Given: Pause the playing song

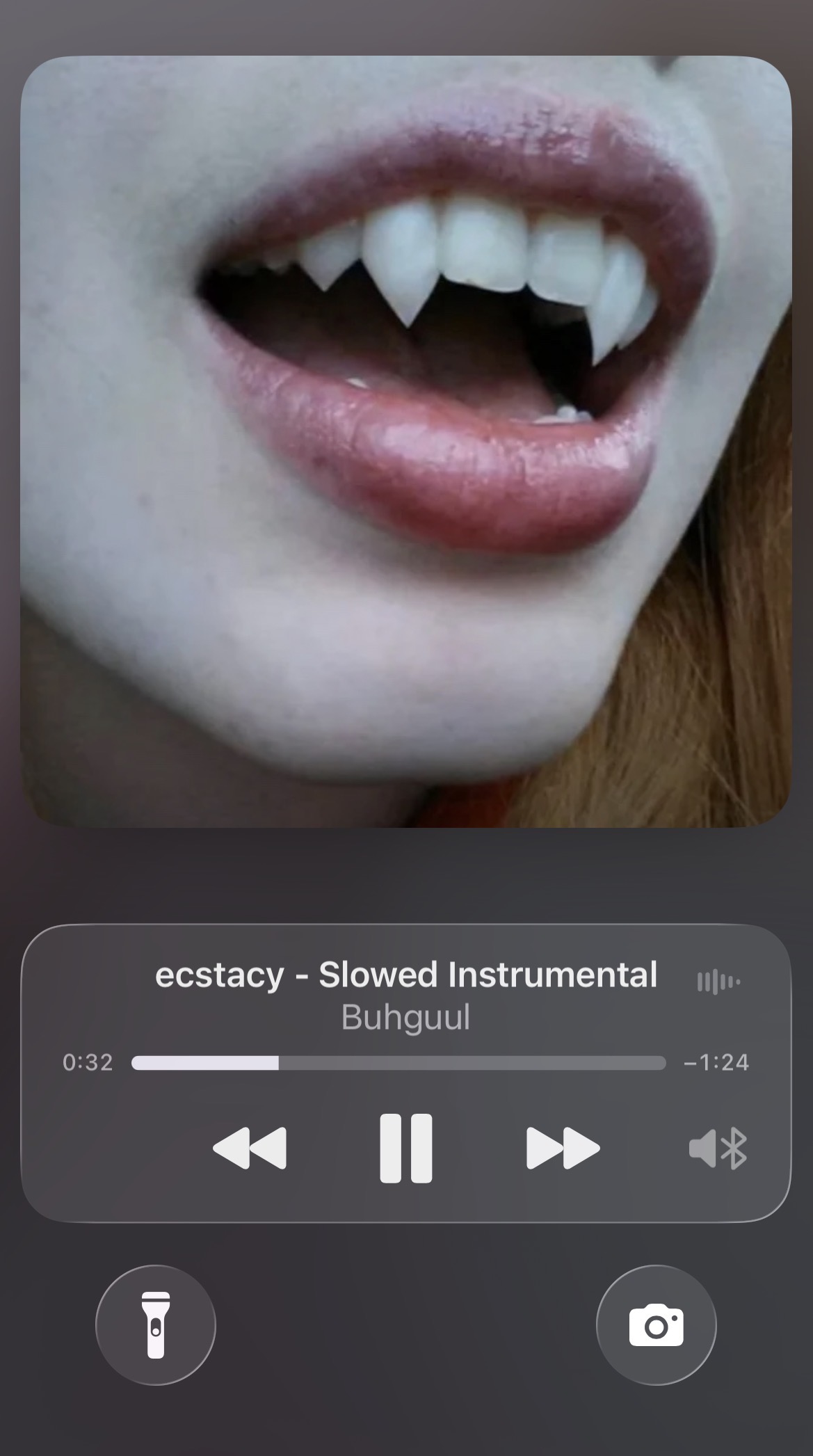Looking at the screenshot, I should point(406,1148).
